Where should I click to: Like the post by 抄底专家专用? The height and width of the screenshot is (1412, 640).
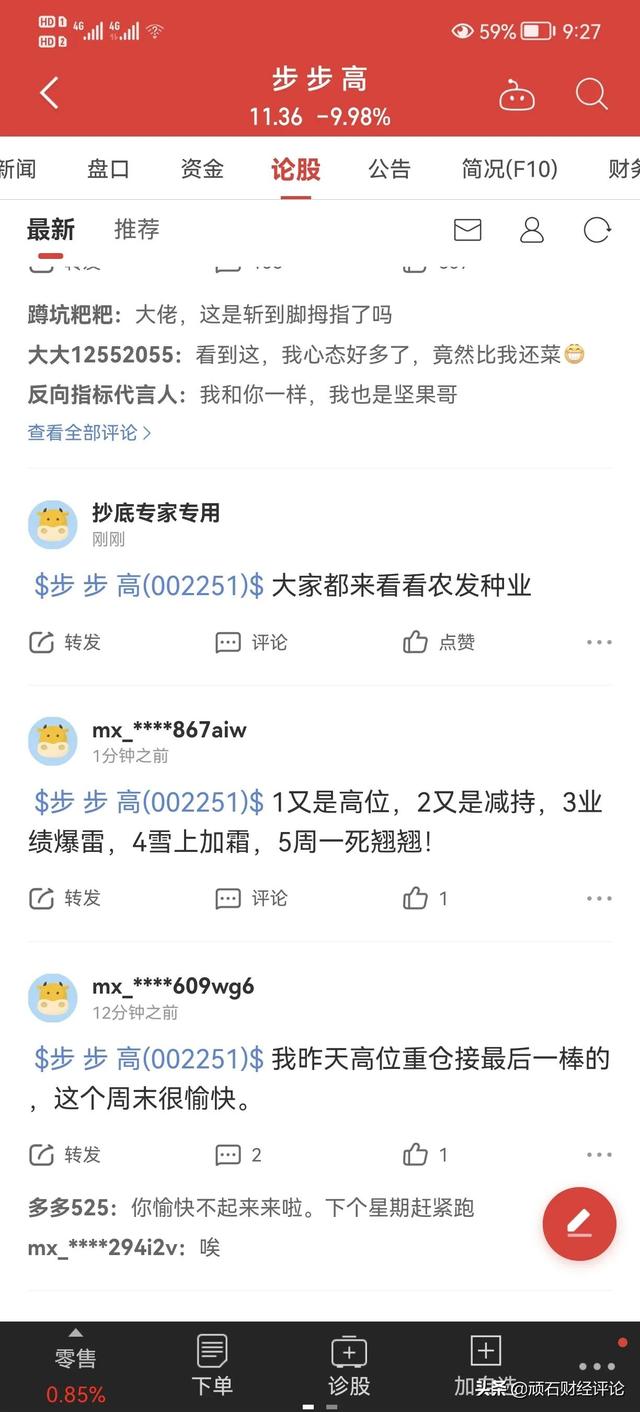point(438,642)
